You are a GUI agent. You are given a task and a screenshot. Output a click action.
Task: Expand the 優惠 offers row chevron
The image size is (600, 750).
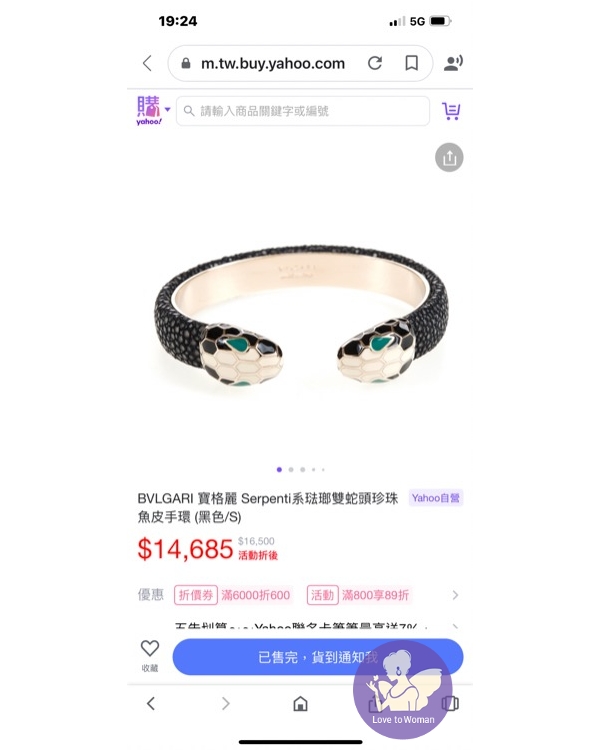pyautogui.click(x=455, y=595)
